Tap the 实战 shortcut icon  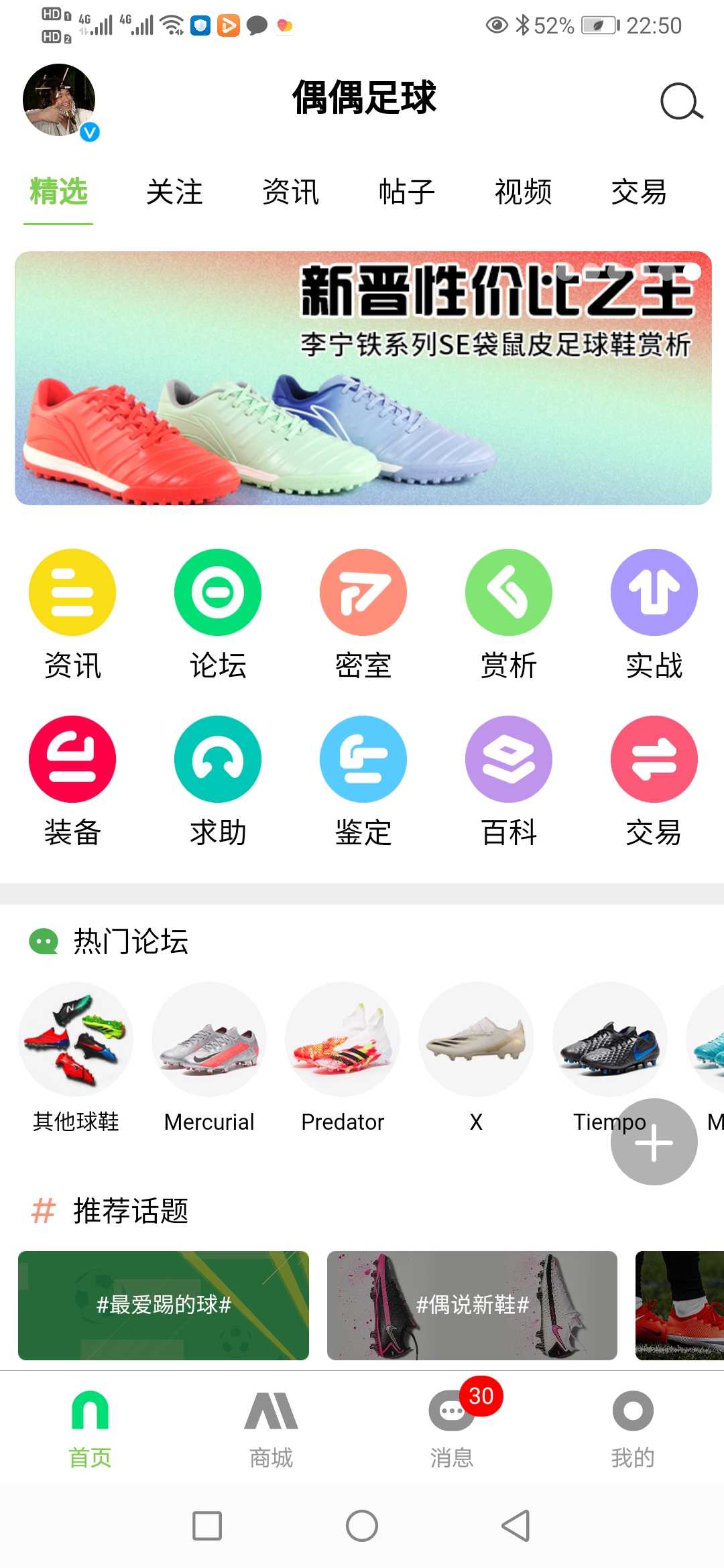pyautogui.click(x=654, y=592)
